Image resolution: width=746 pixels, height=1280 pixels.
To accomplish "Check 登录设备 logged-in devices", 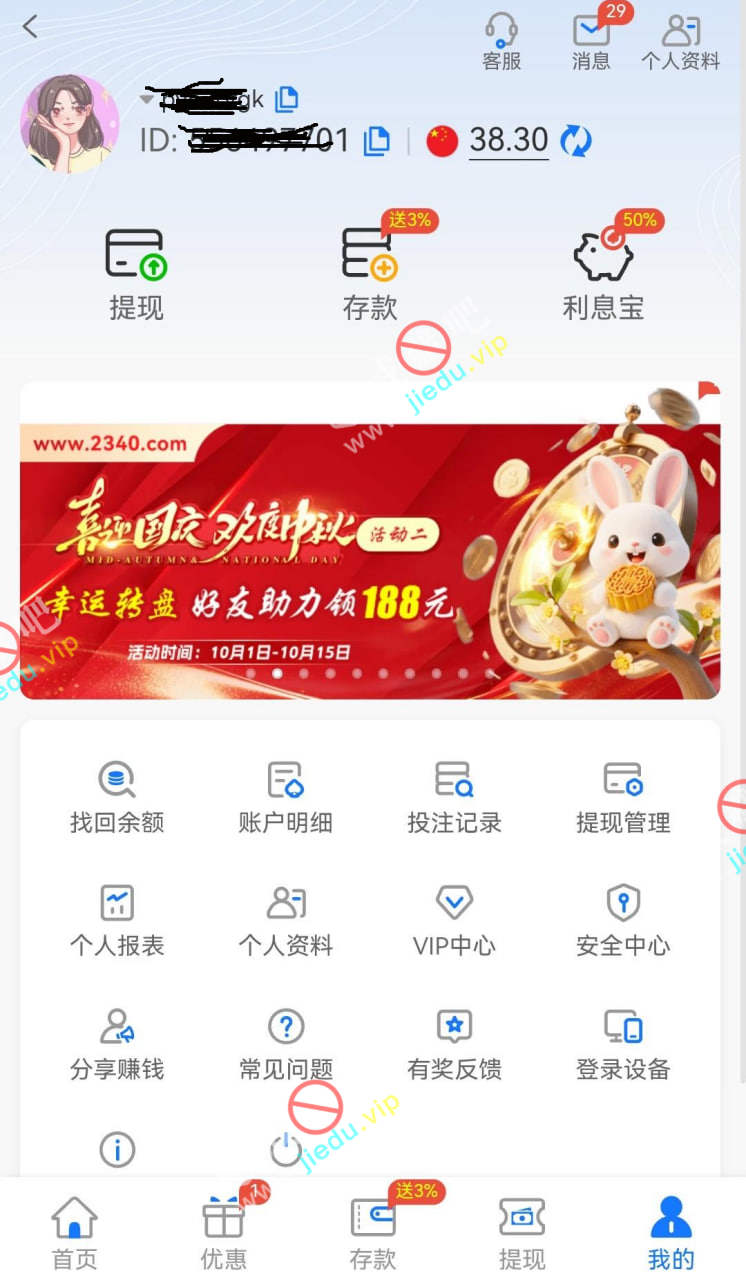I will click(x=622, y=1044).
